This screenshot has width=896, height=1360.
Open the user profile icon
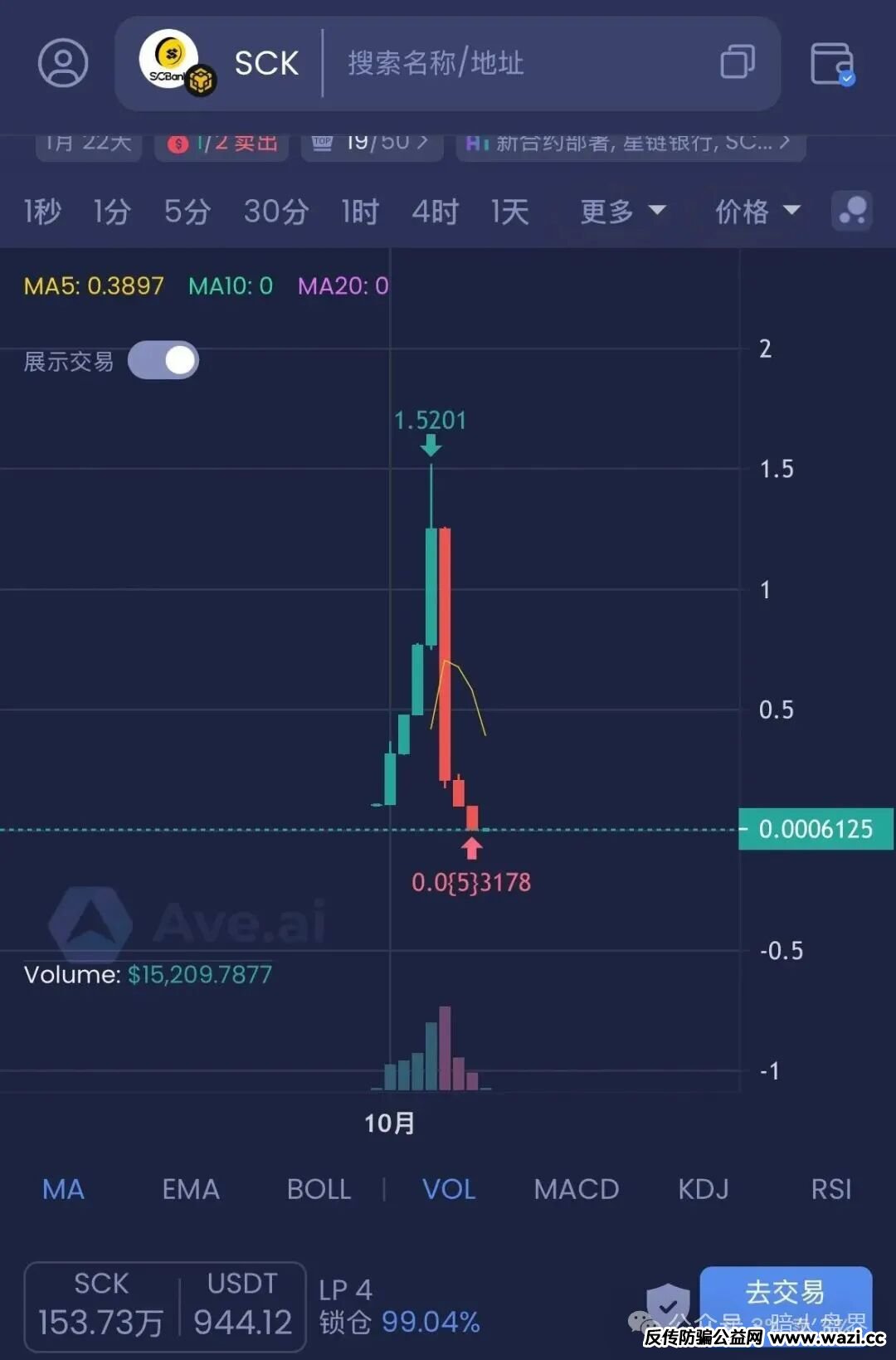[63, 63]
